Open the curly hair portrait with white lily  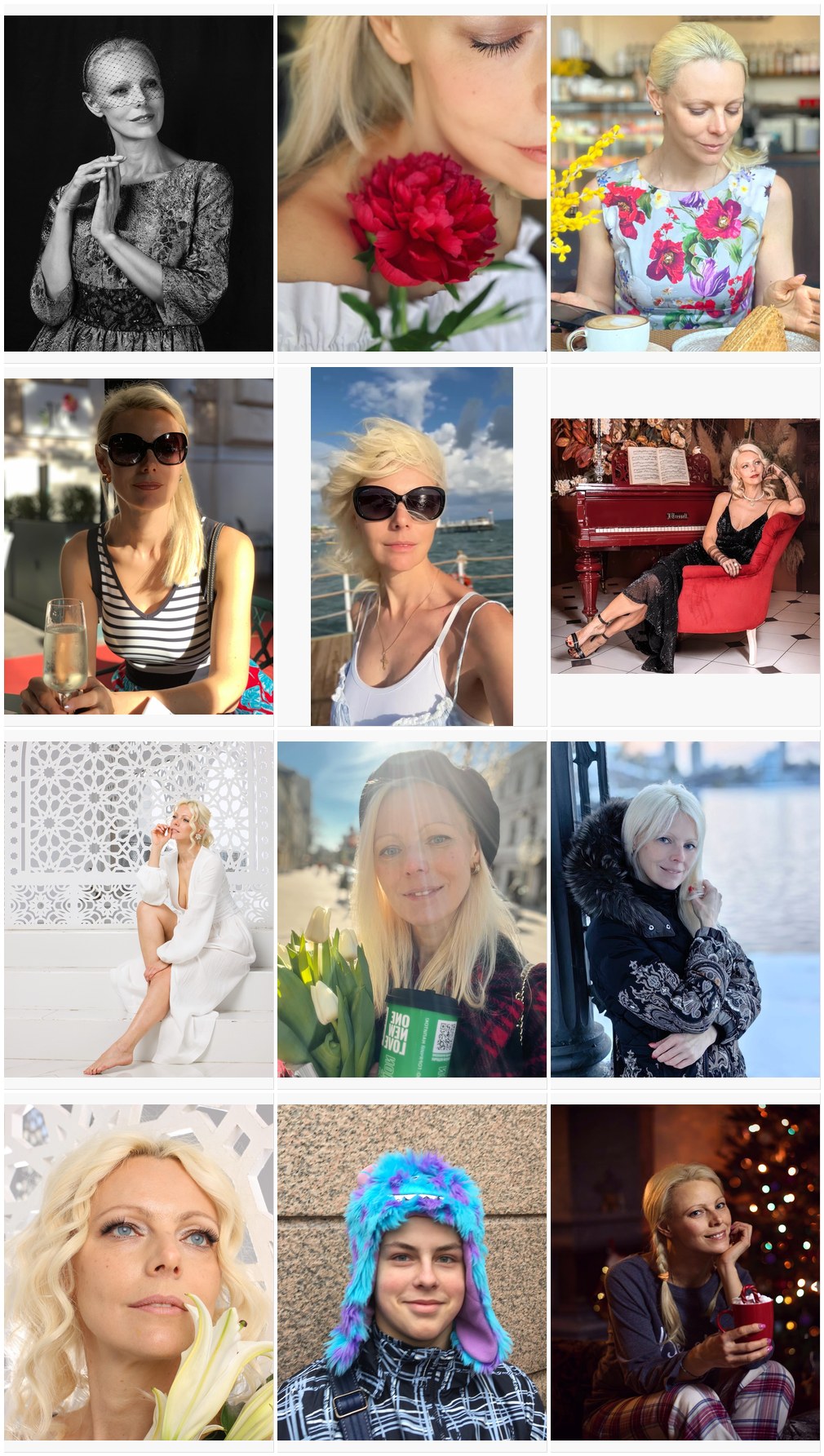click(139, 1272)
